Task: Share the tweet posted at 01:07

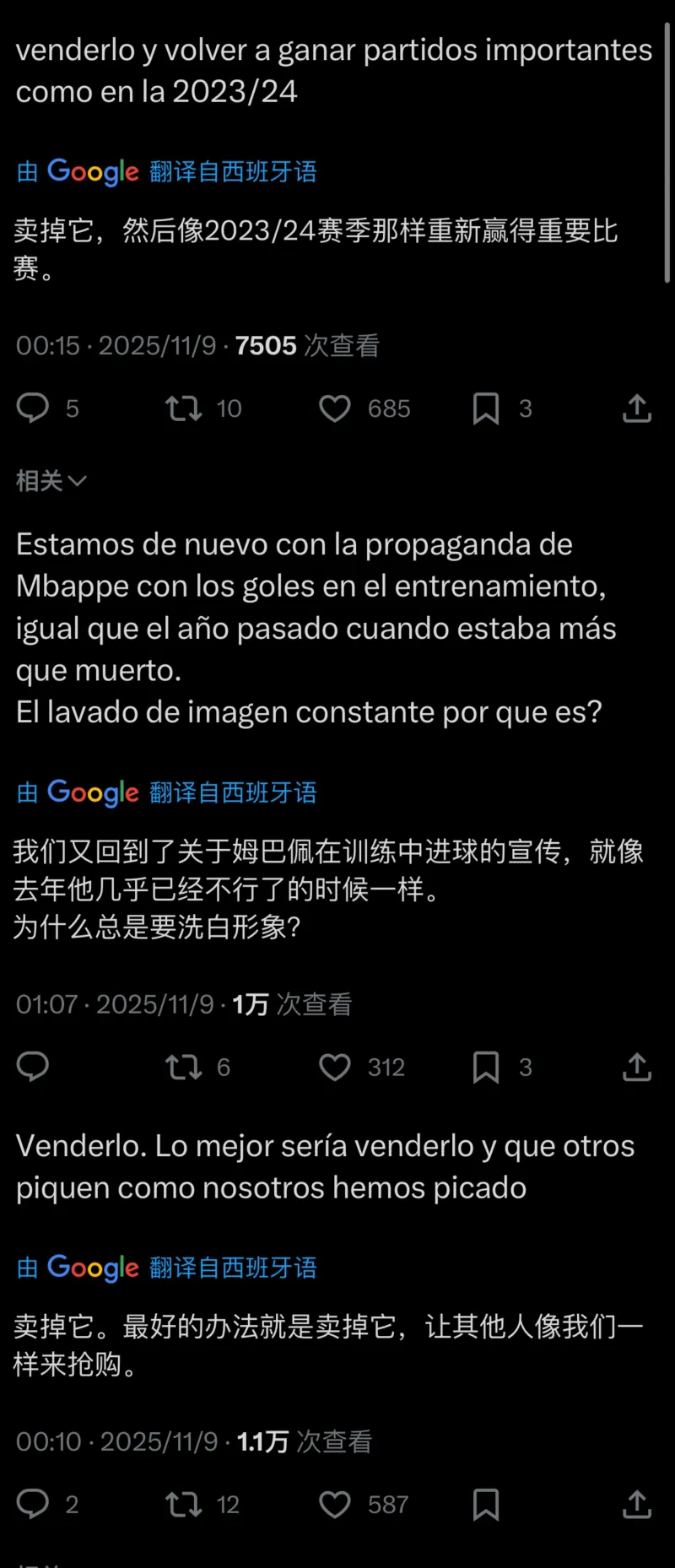Action: (637, 1068)
